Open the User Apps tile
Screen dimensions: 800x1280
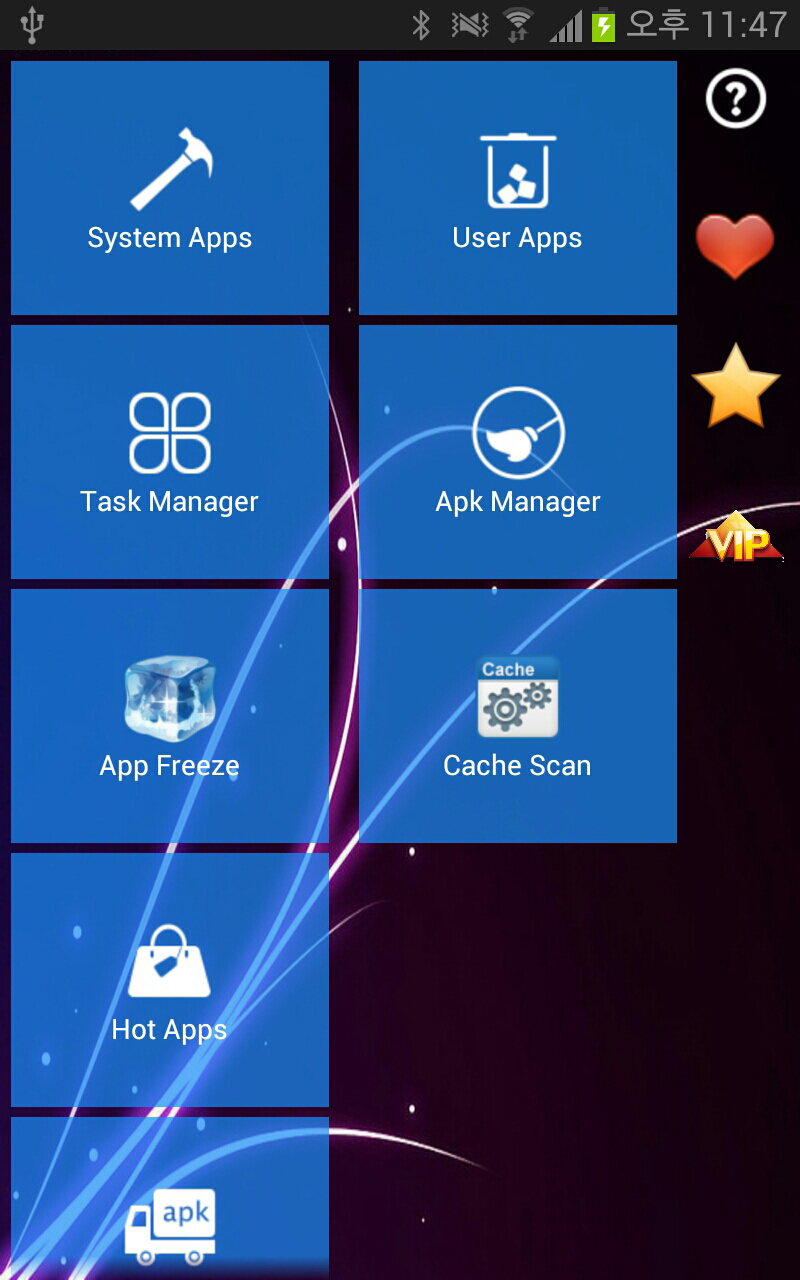point(517,188)
